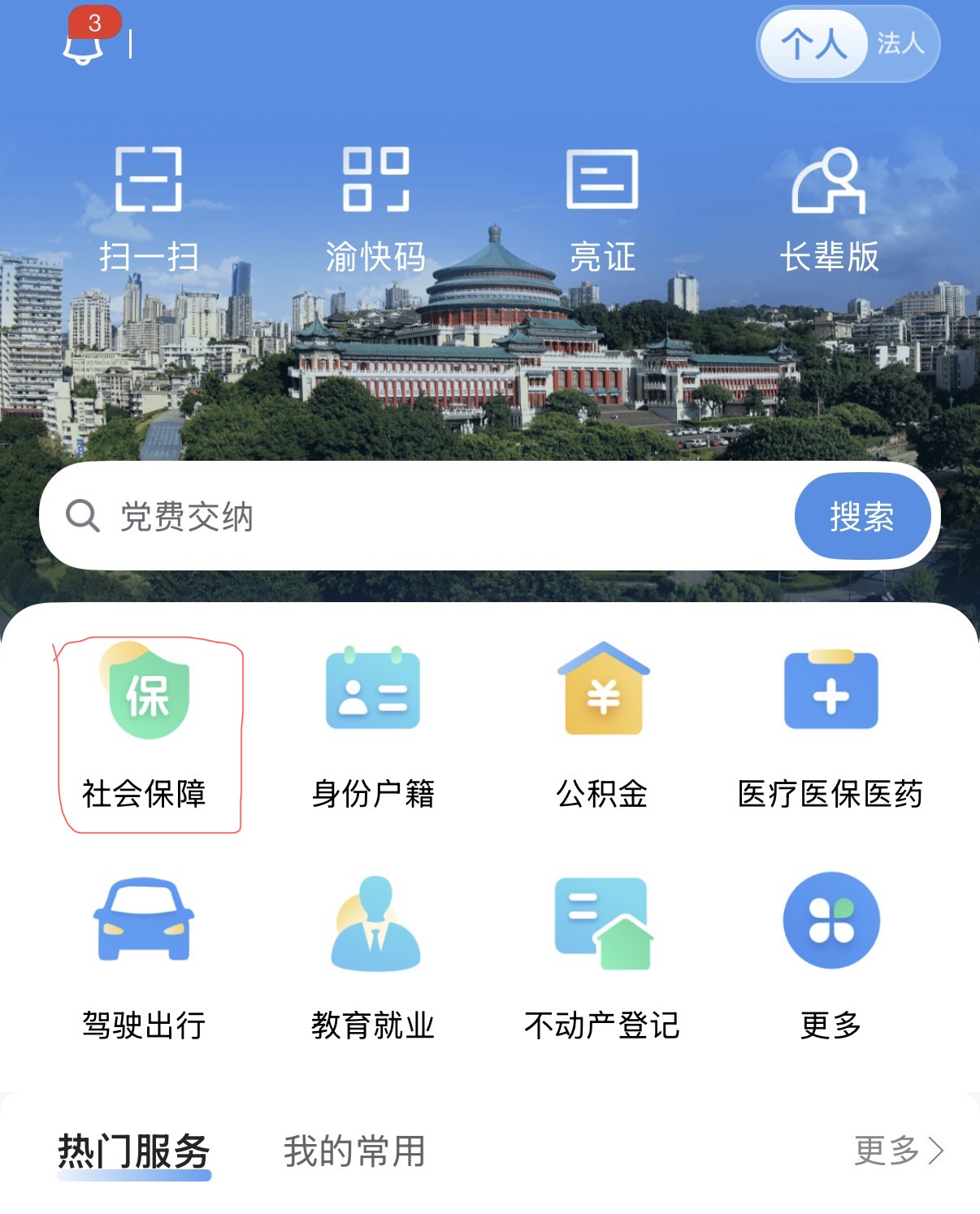This screenshot has width=980, height=1214.
Task: Switch to 我的常用 tab
Action: tap(354, 1151)
